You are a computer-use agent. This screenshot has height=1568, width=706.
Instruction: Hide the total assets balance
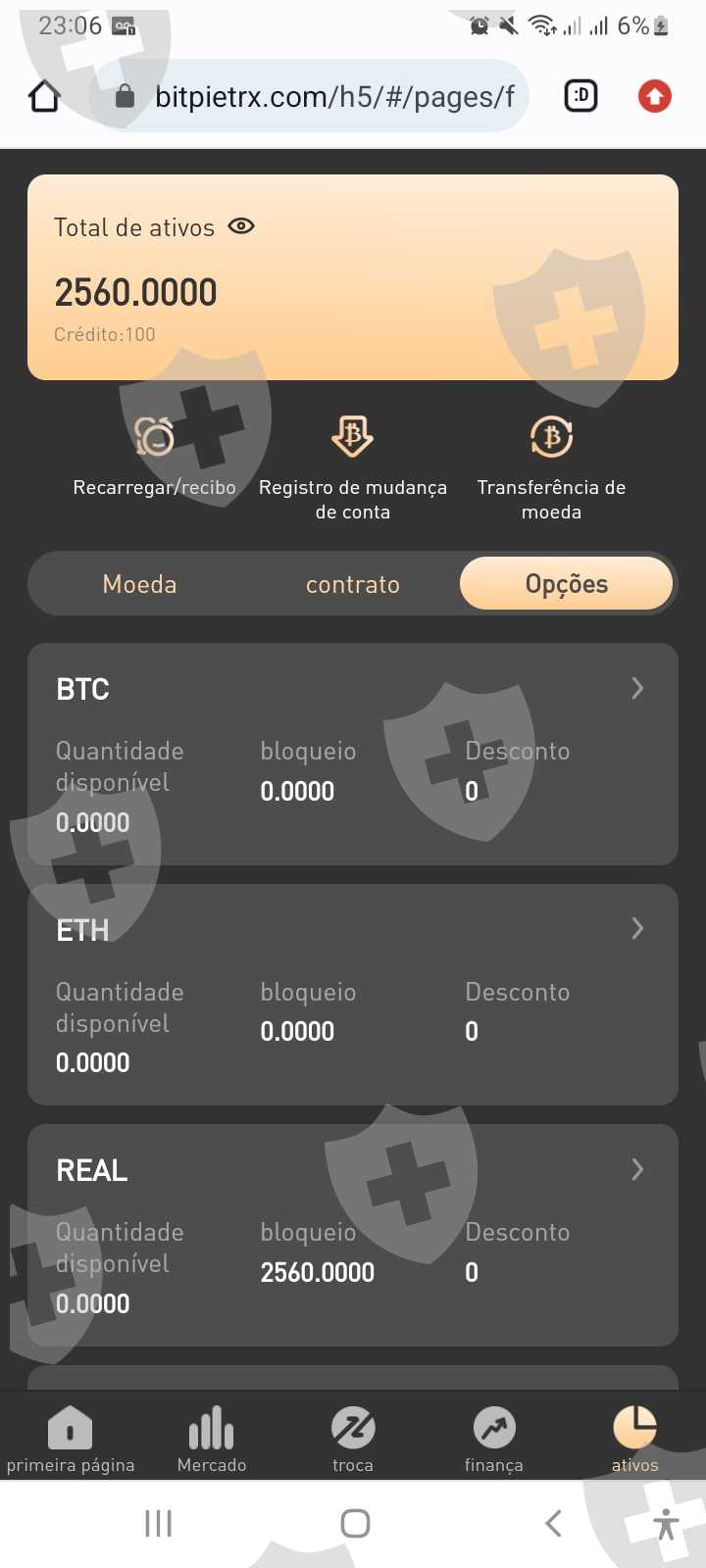(241, 226)
